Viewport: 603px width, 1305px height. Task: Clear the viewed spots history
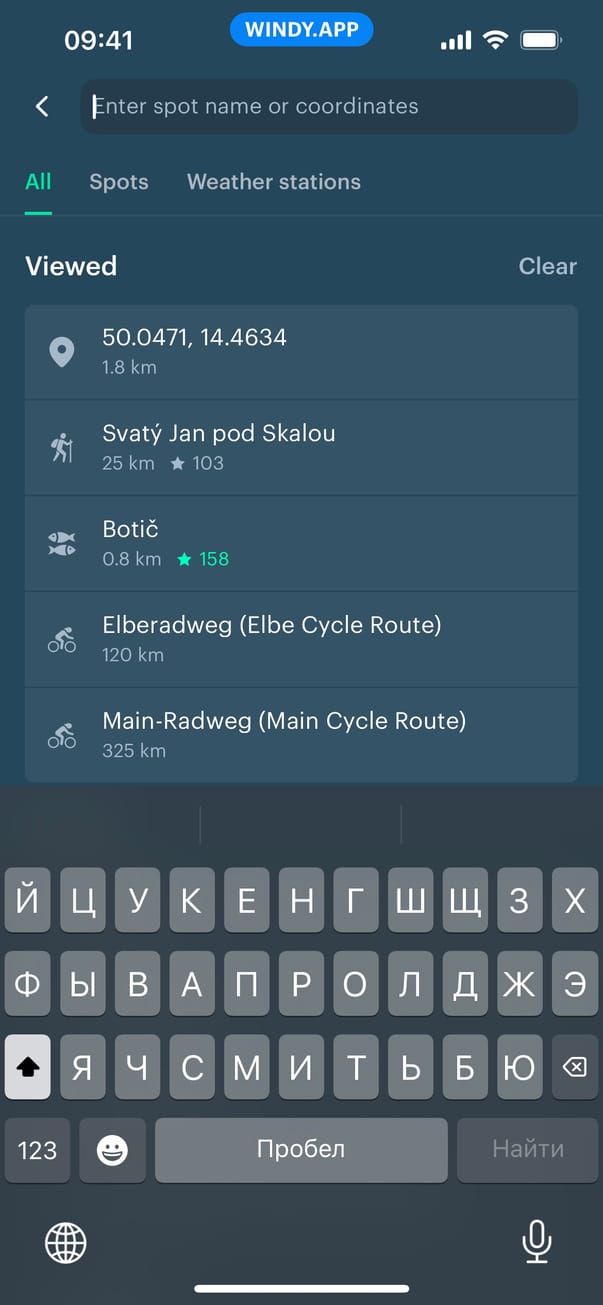pos(547,266)
